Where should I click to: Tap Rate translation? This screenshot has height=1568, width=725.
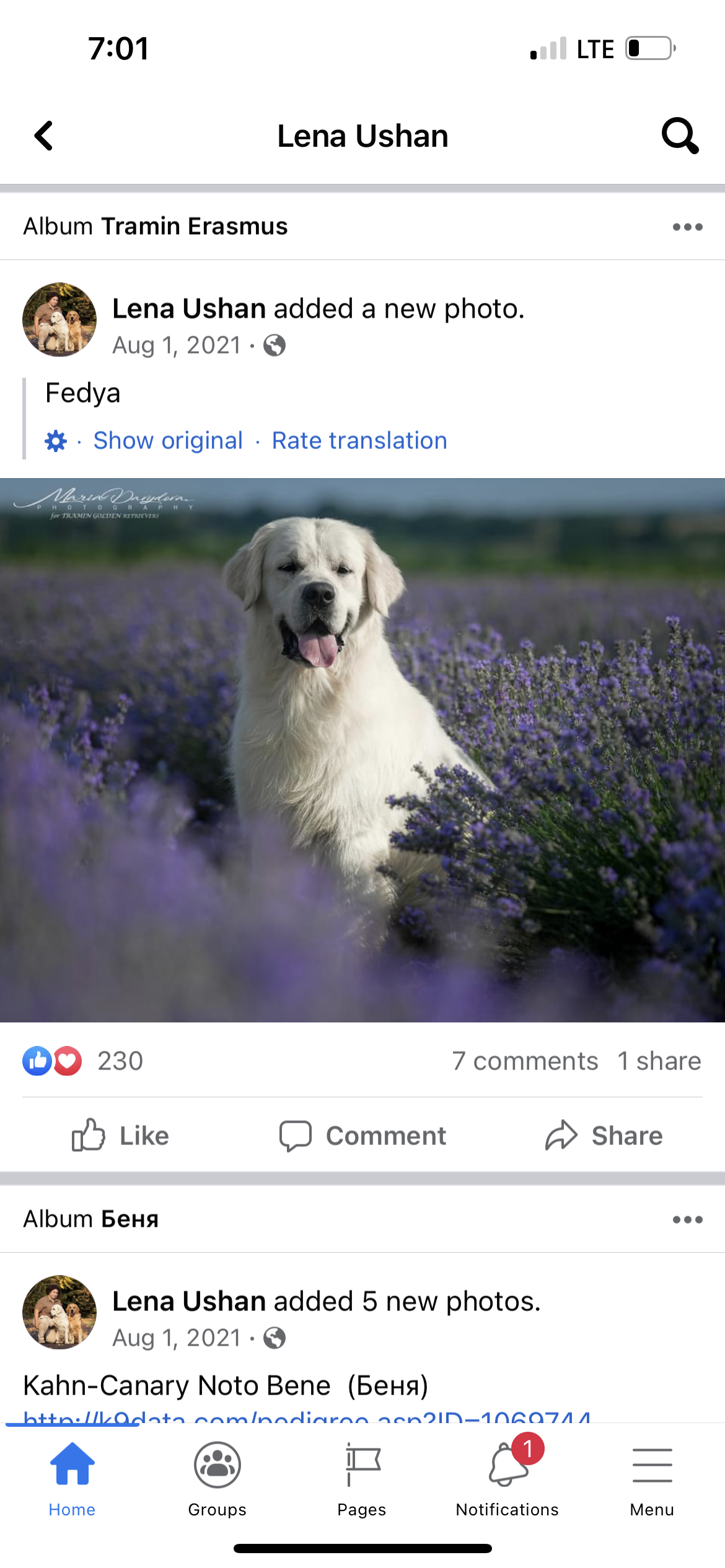[359, 441]
